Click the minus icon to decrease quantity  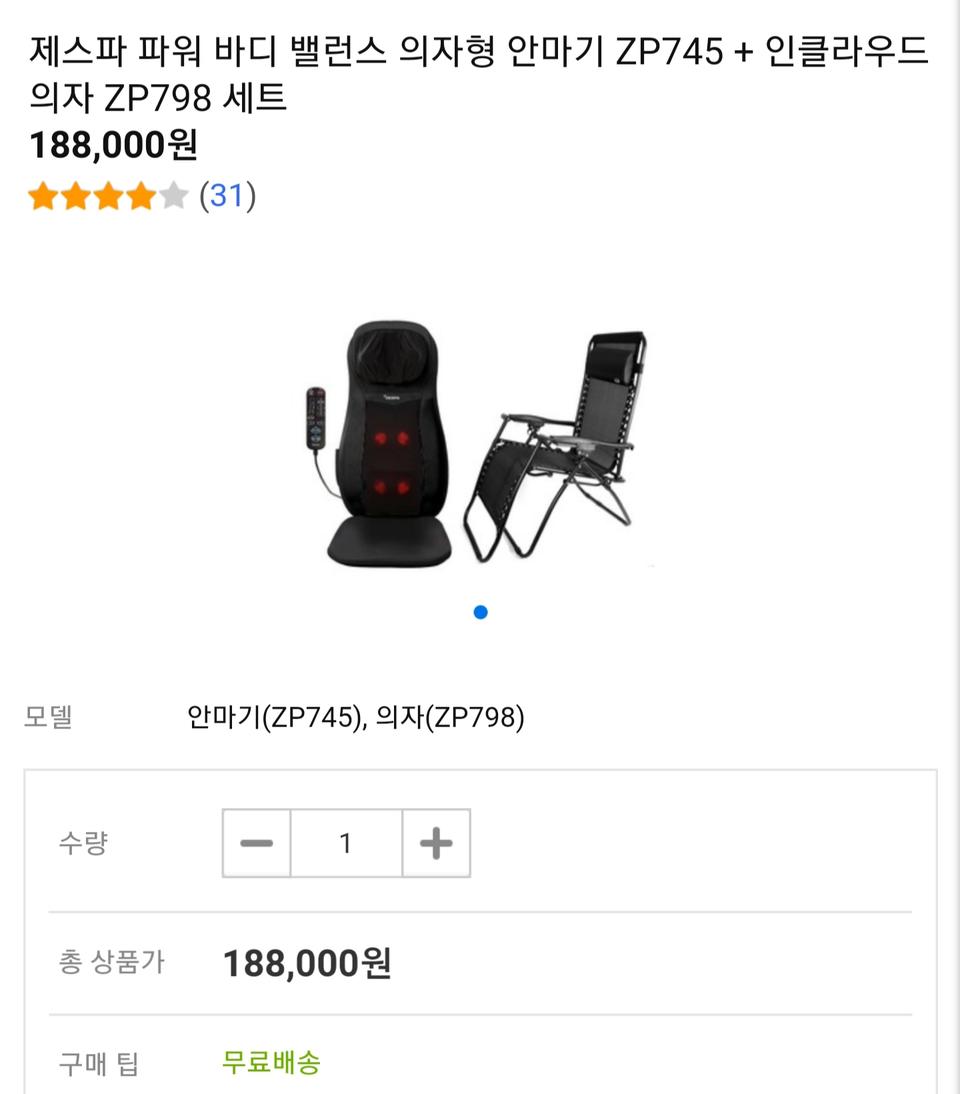point(255,842)
